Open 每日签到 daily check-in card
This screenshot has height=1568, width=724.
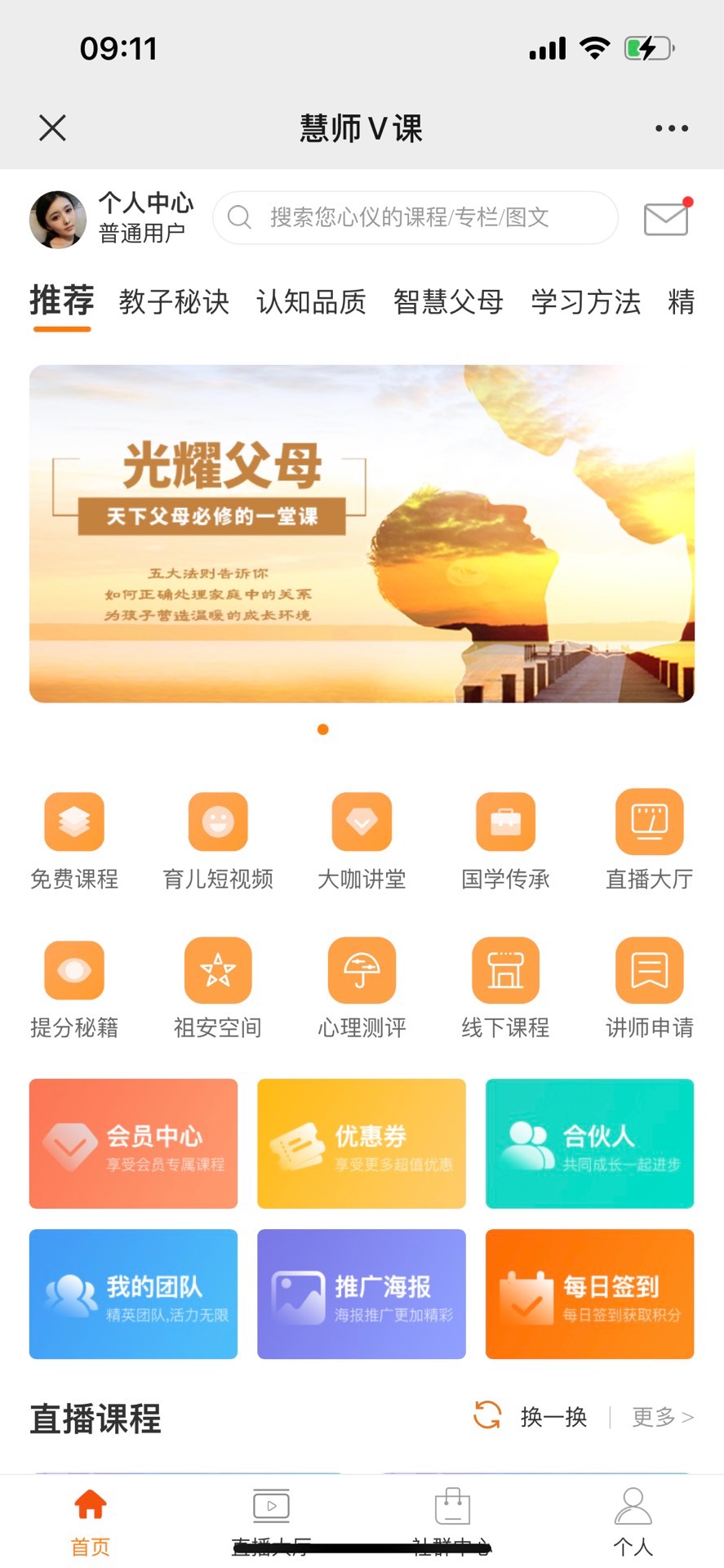click(589, 1294)
